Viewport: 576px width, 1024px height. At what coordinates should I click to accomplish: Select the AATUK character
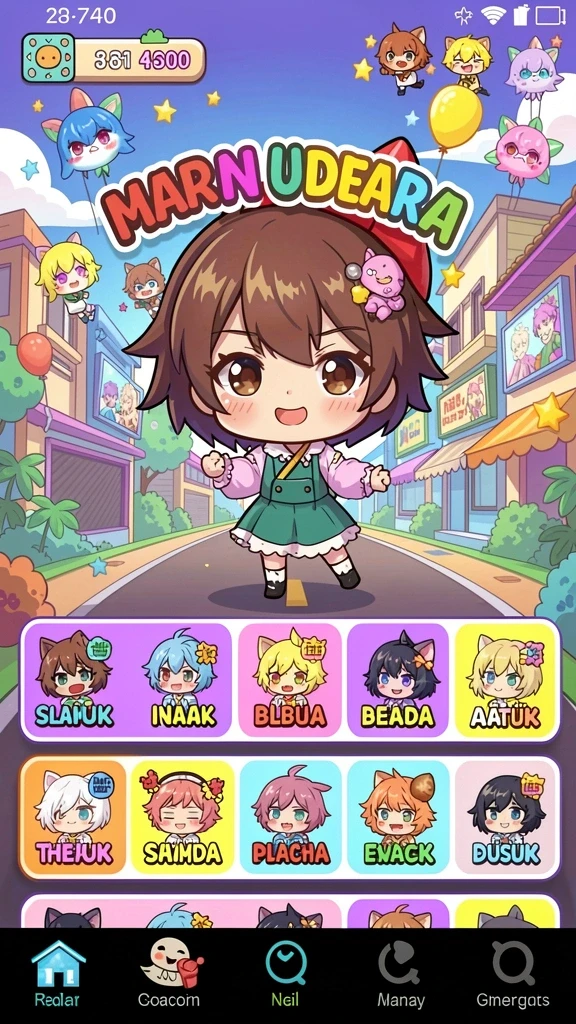pos(505,680)
